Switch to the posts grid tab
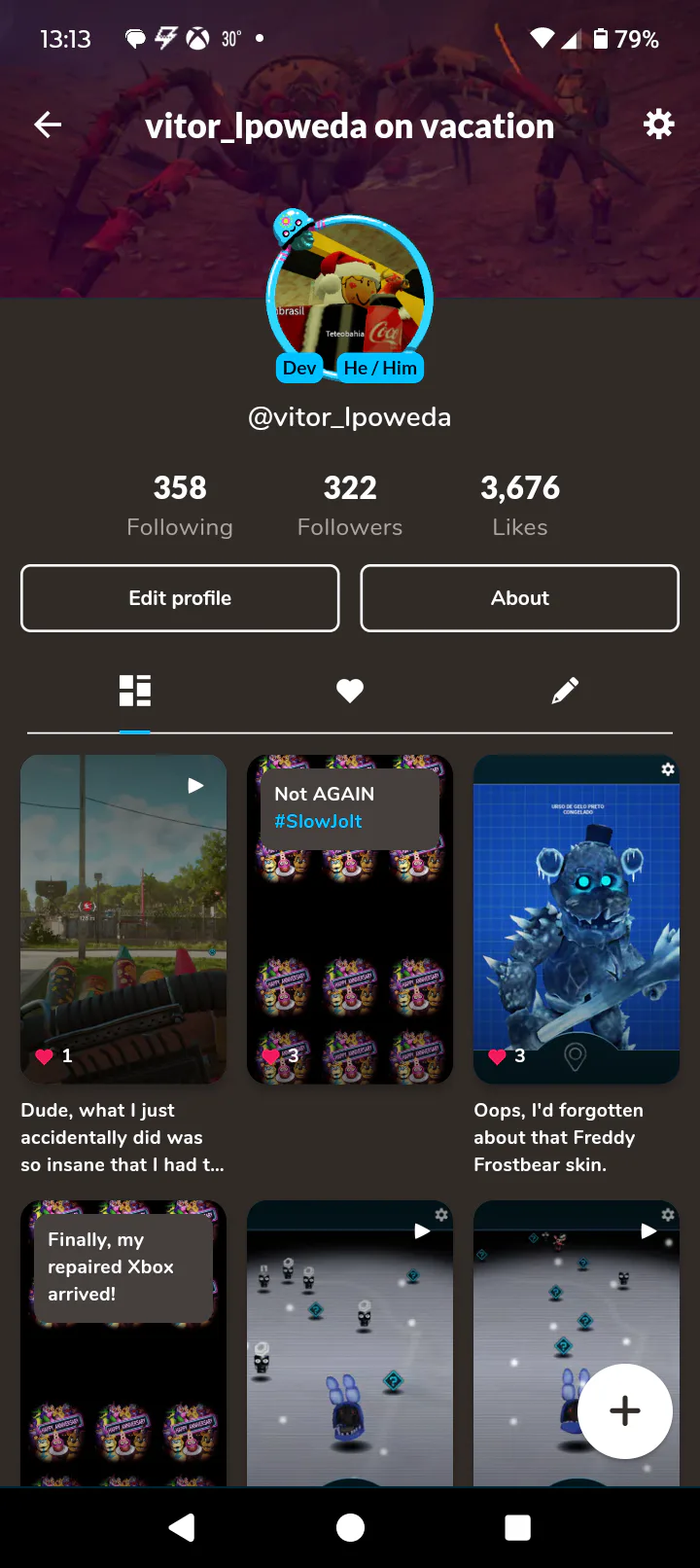 pyautogui.click(x=135, y=691)
